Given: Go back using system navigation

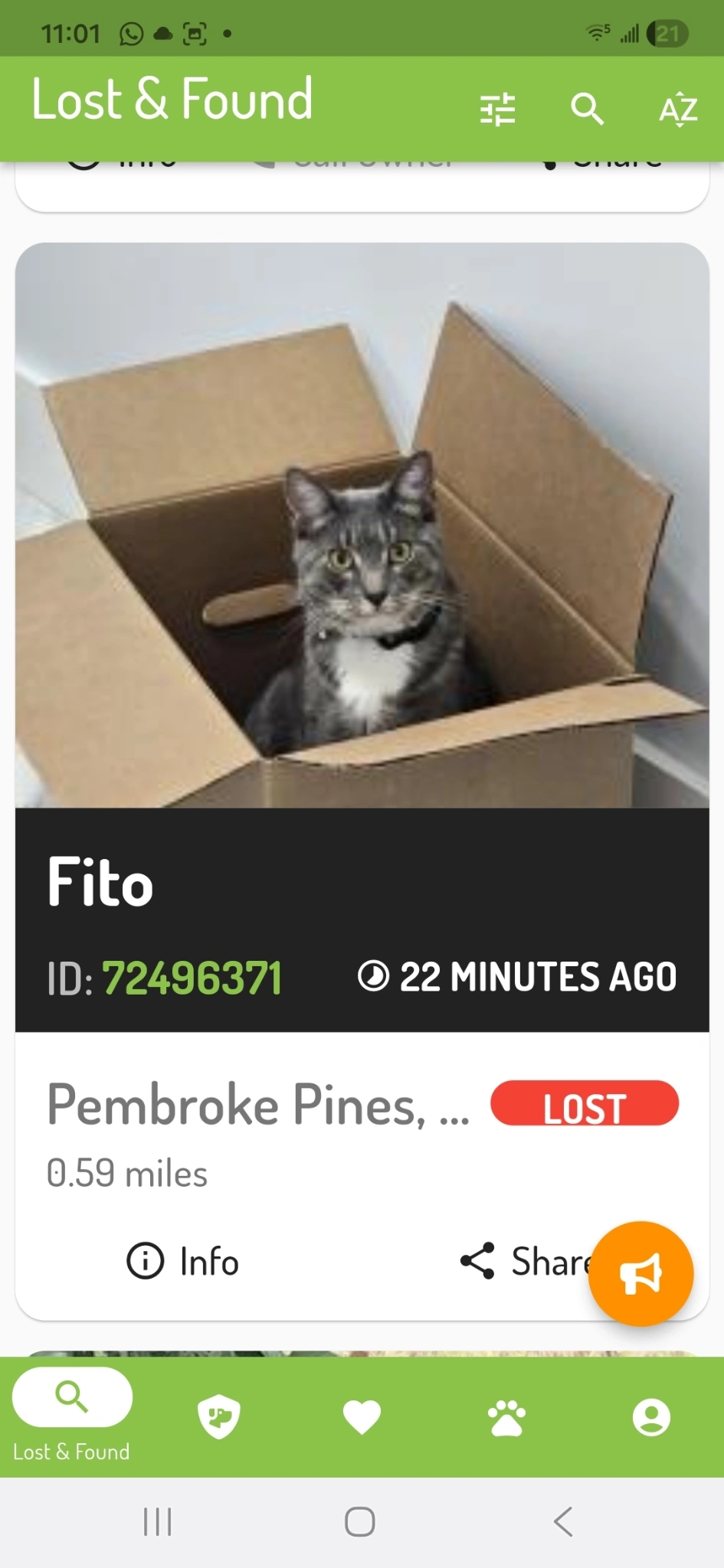Looking at the screenshot, I should point(563,1521).
